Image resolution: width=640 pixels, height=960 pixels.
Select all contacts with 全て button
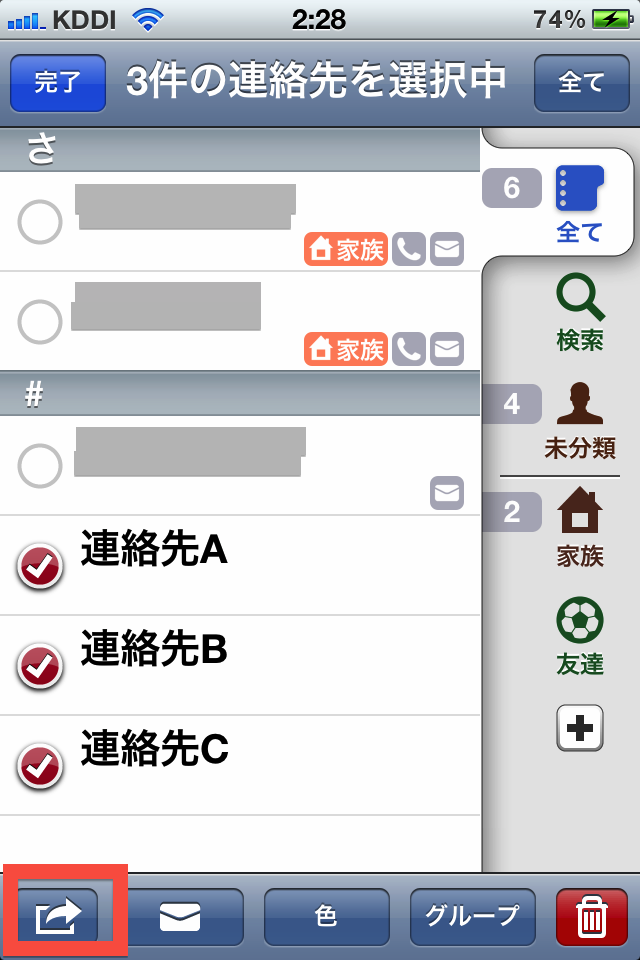[581, 82]
